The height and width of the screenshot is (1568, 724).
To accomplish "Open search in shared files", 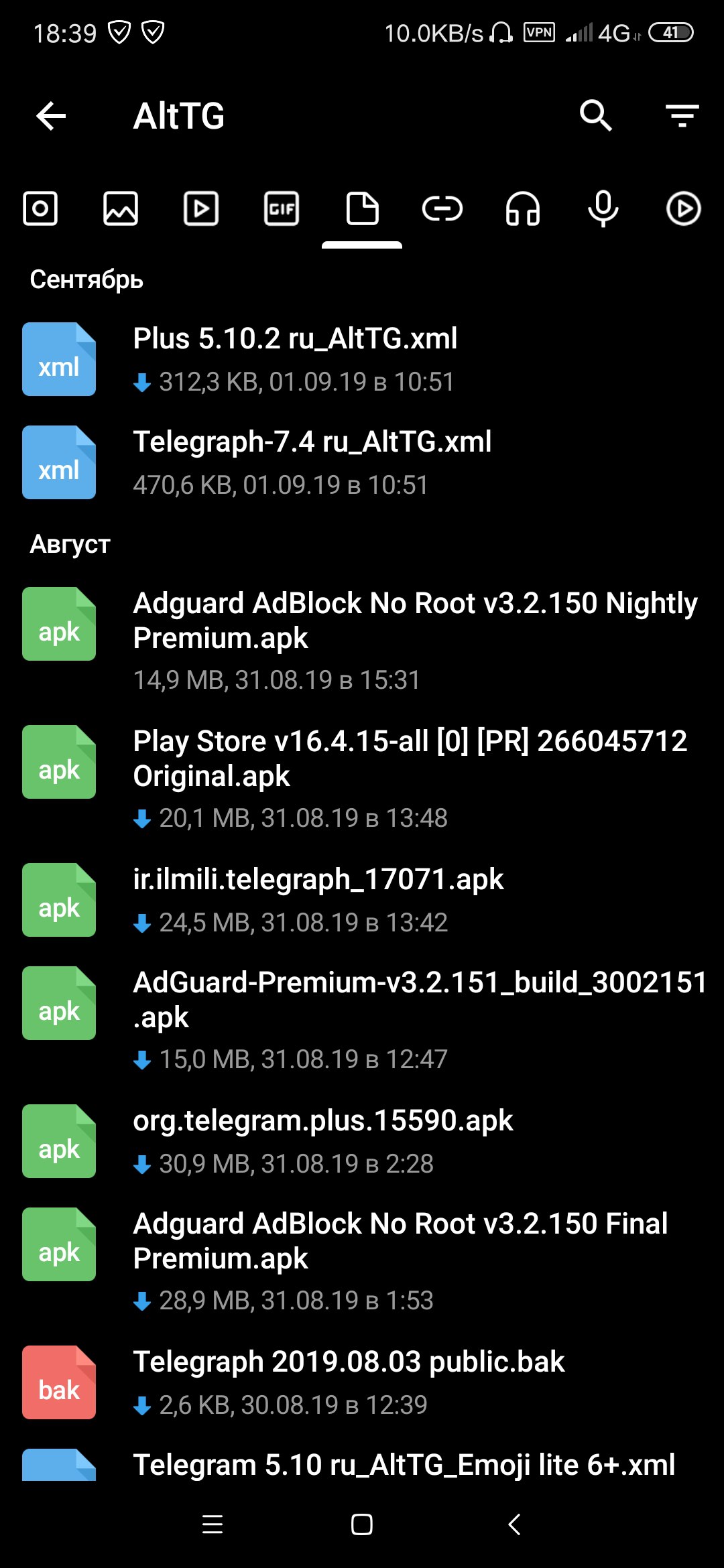I will tap(596, 116).
